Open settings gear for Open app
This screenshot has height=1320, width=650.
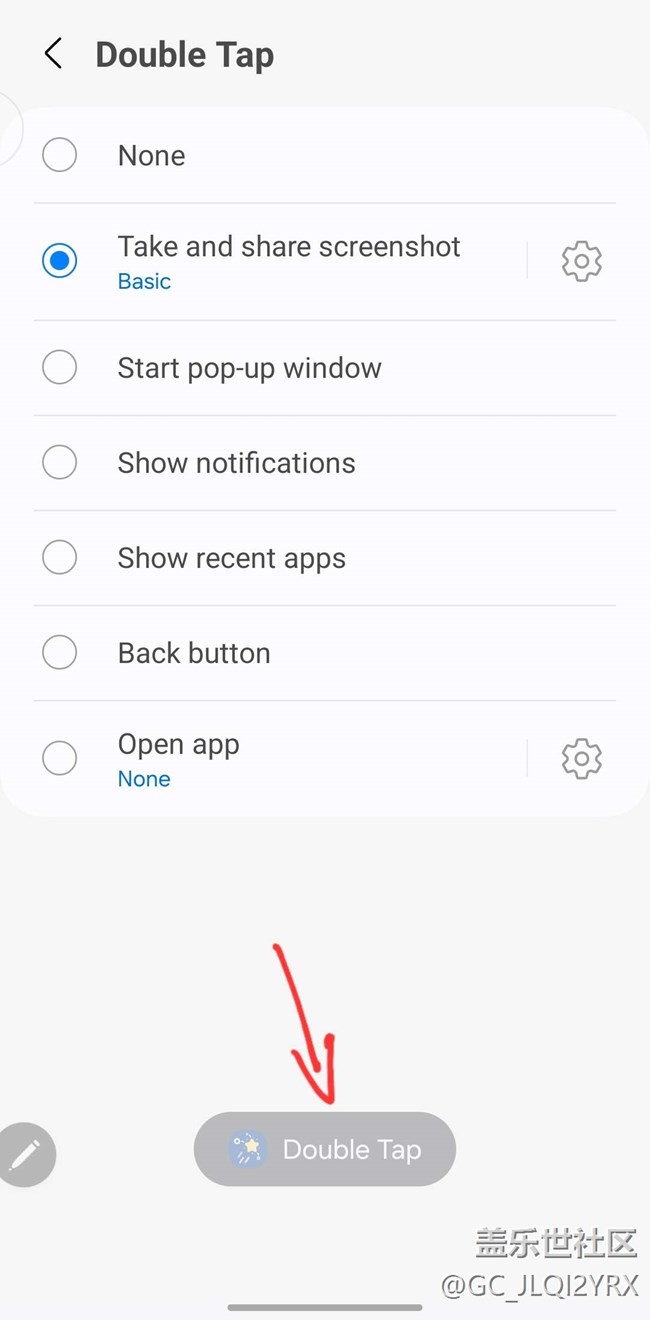(x=581, y=759)
